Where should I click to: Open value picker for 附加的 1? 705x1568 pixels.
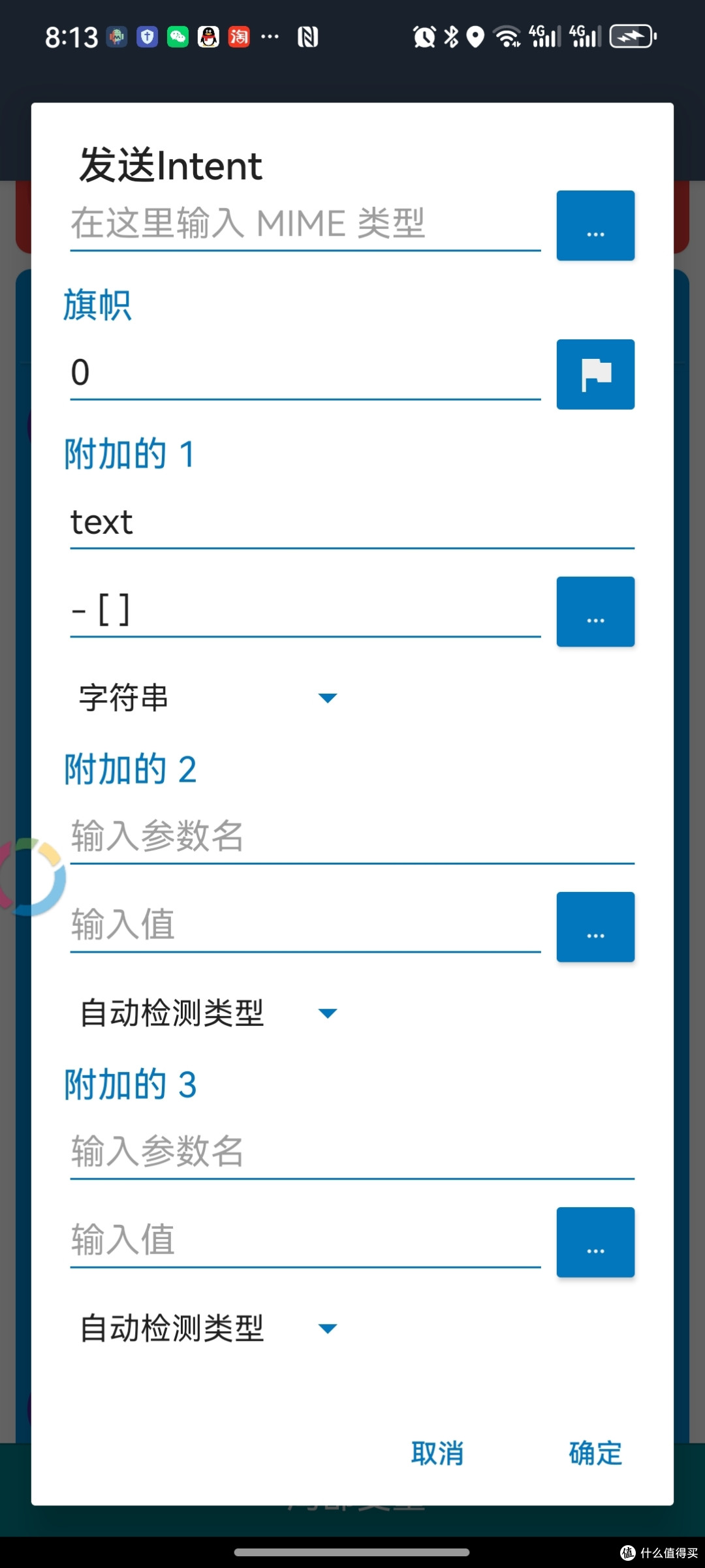tap(595, 611)
